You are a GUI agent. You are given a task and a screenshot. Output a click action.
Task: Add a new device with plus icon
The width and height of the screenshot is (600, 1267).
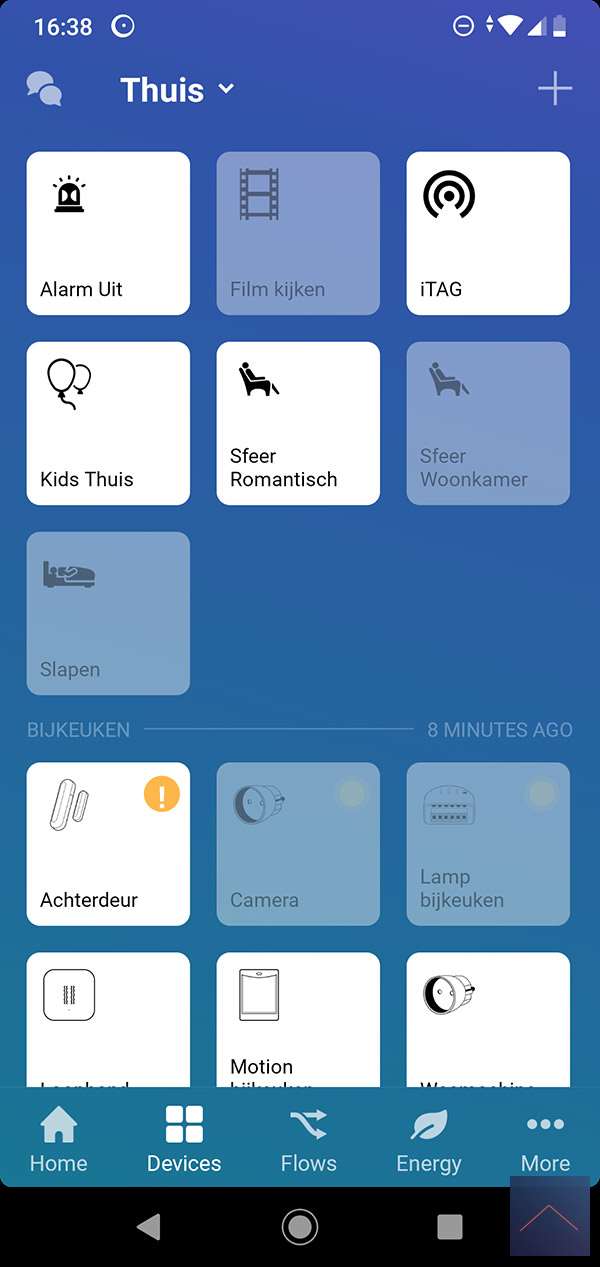click(x=555, y=89)
